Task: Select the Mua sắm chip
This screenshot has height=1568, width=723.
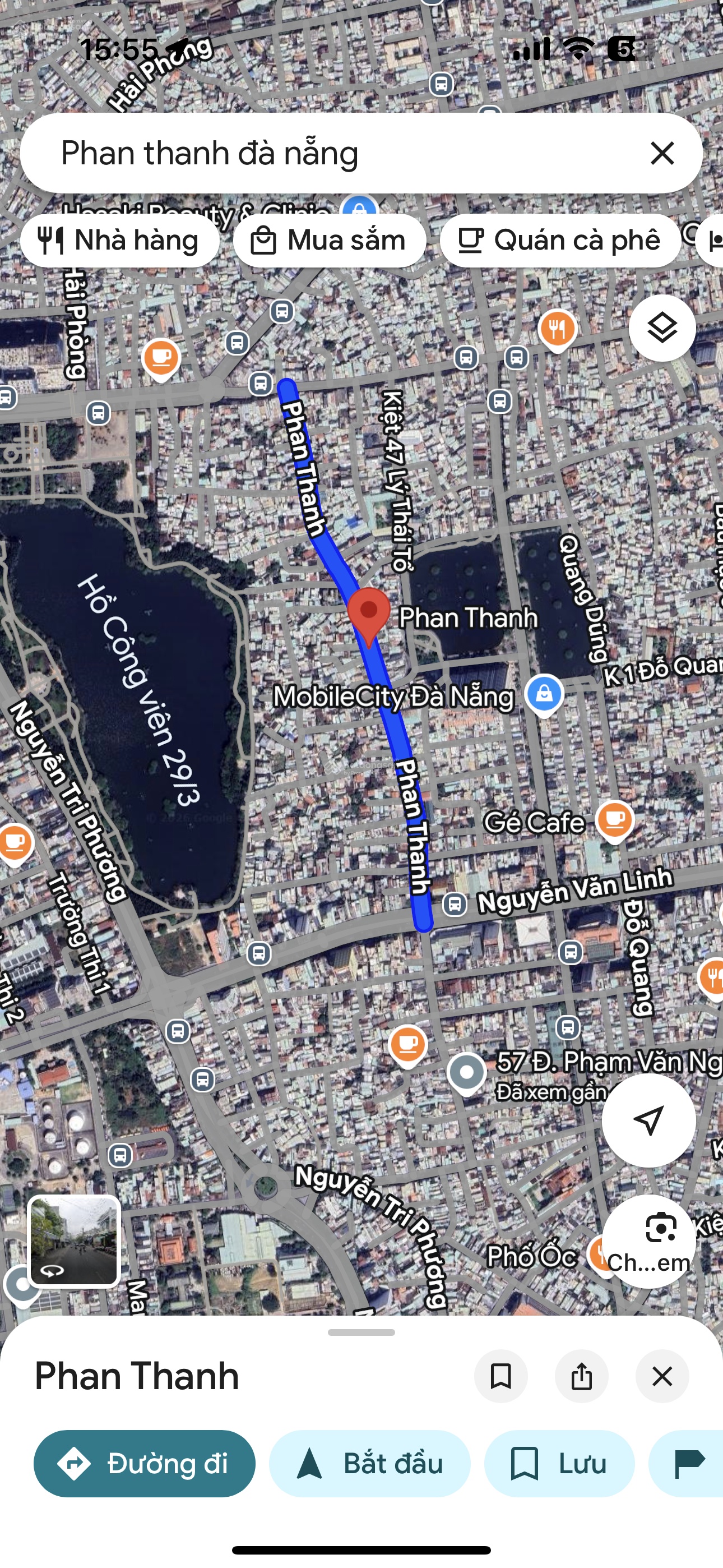Action: 329,241
